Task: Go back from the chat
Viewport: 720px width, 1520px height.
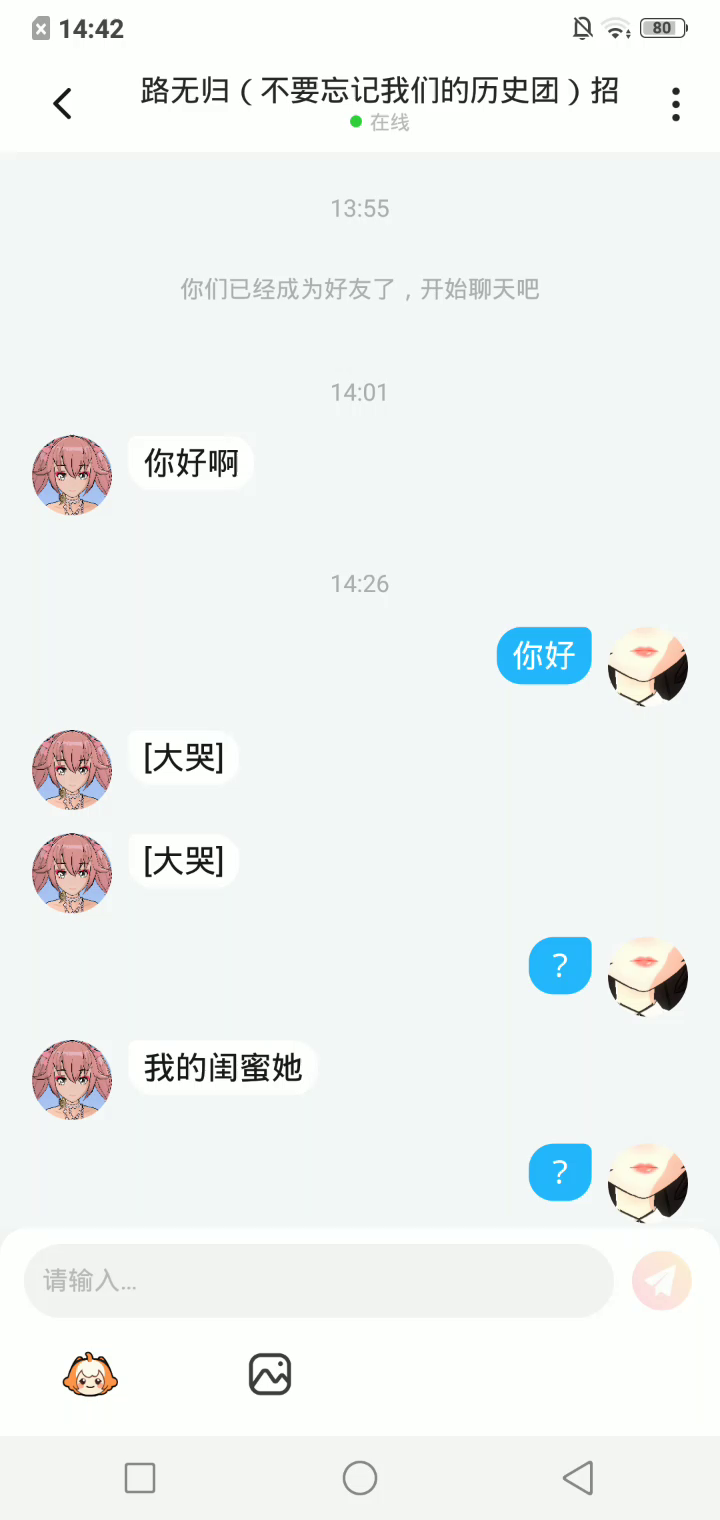Action: click(x=62, y=103)
